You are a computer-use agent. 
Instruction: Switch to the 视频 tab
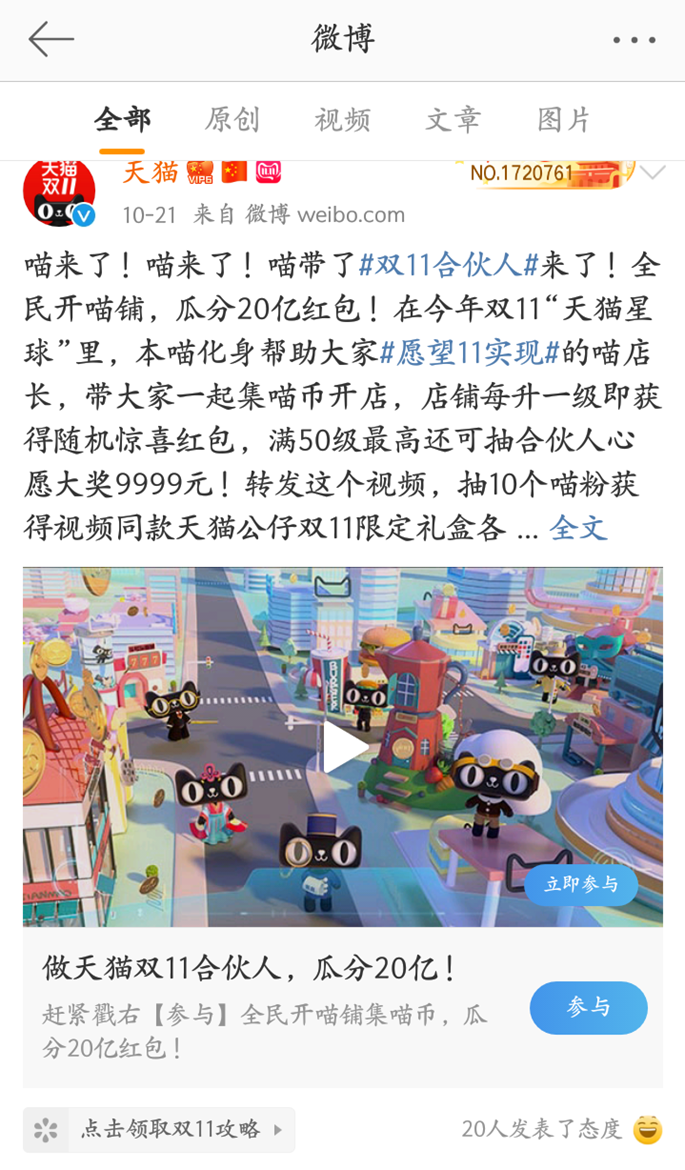[342, 120]
